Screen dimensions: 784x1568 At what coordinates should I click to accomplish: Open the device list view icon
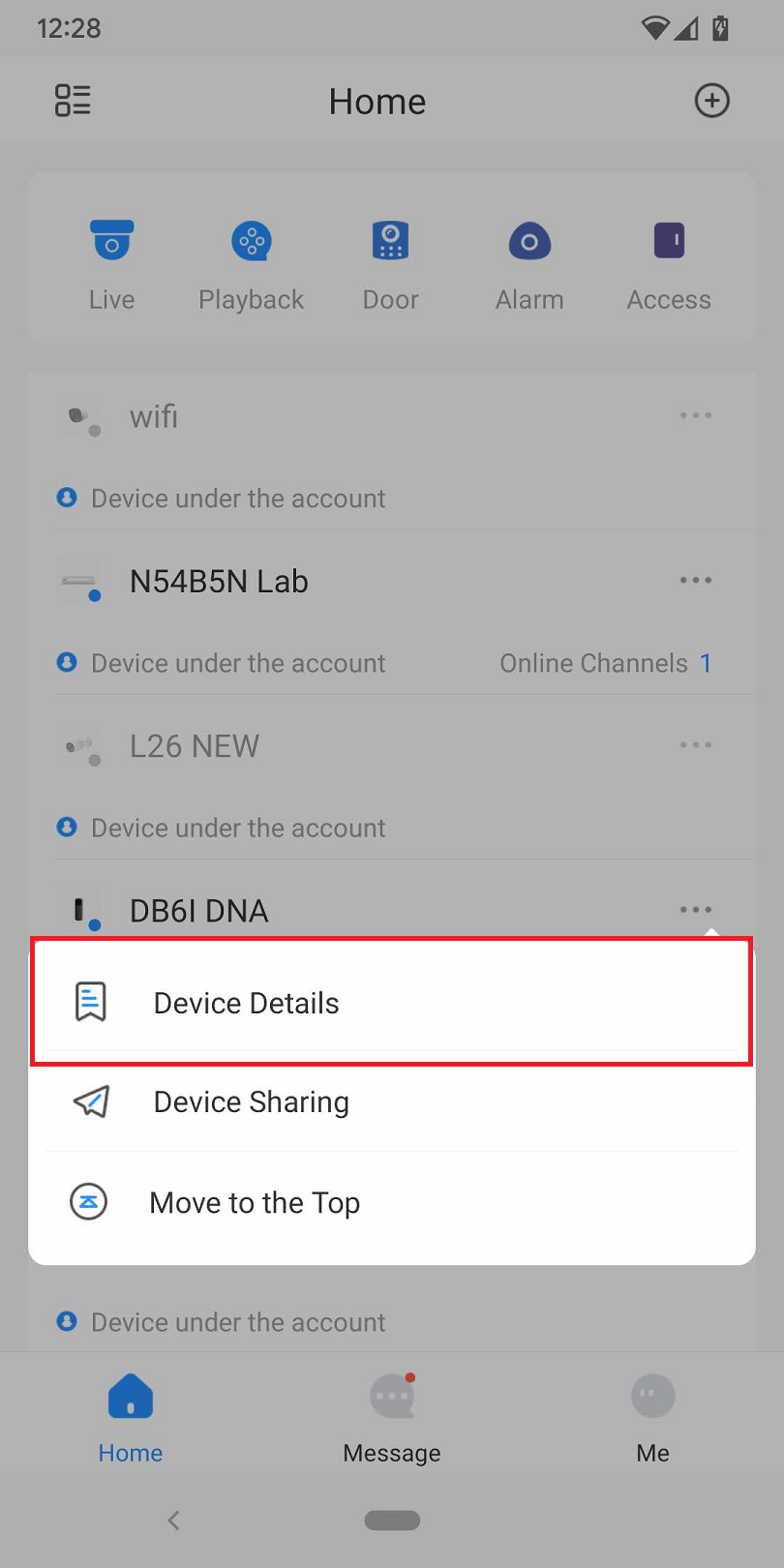(73, 101)
